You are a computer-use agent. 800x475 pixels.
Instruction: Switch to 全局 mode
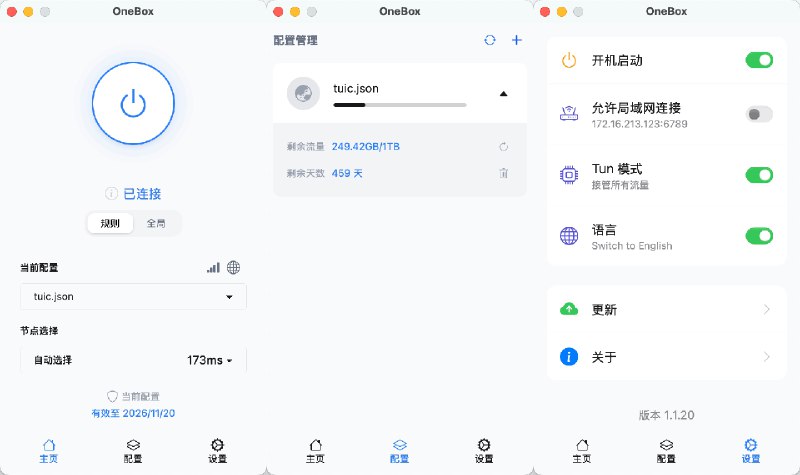point(156,223)
